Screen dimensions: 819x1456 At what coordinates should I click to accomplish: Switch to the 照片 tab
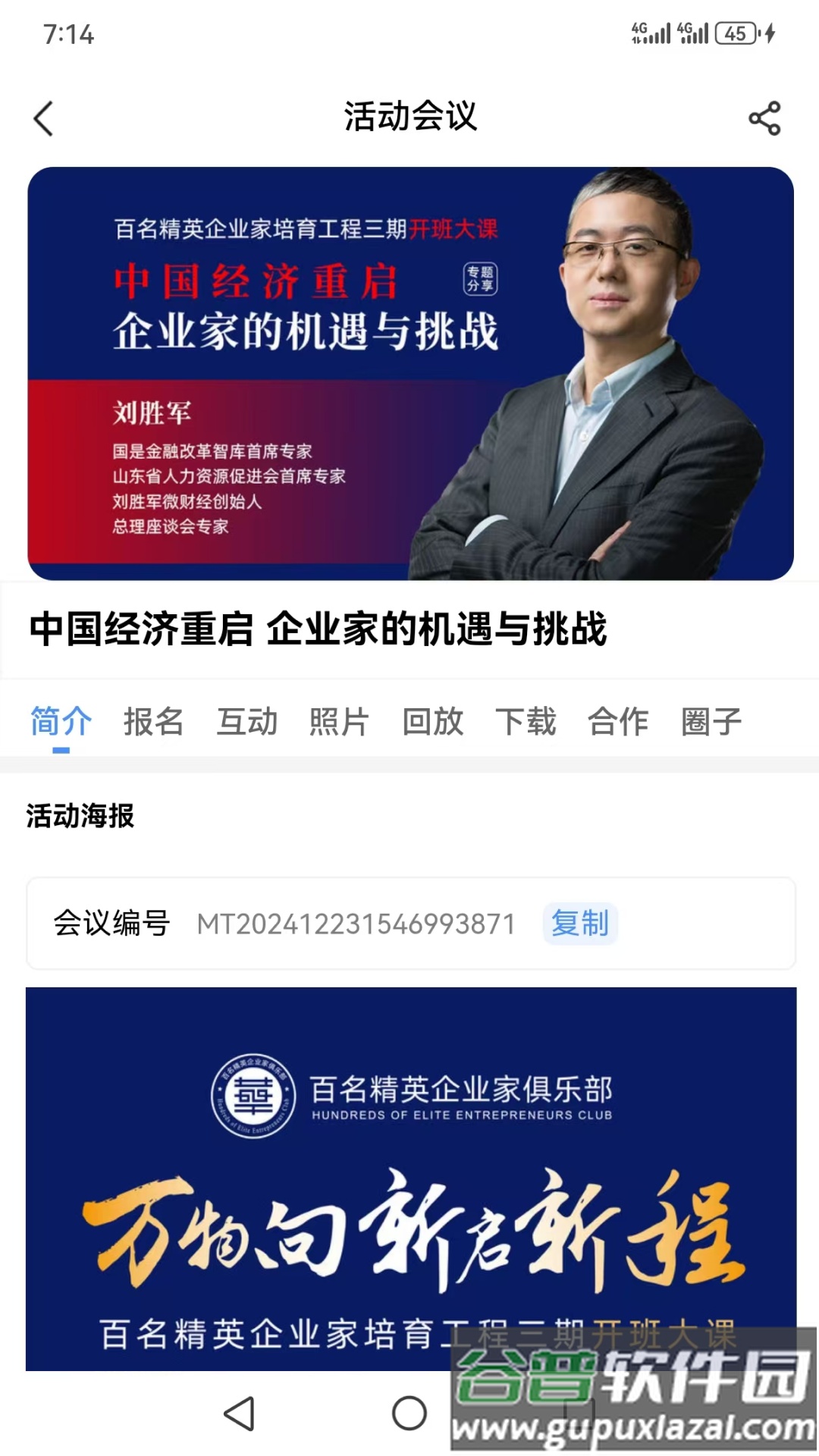[340, 722]
